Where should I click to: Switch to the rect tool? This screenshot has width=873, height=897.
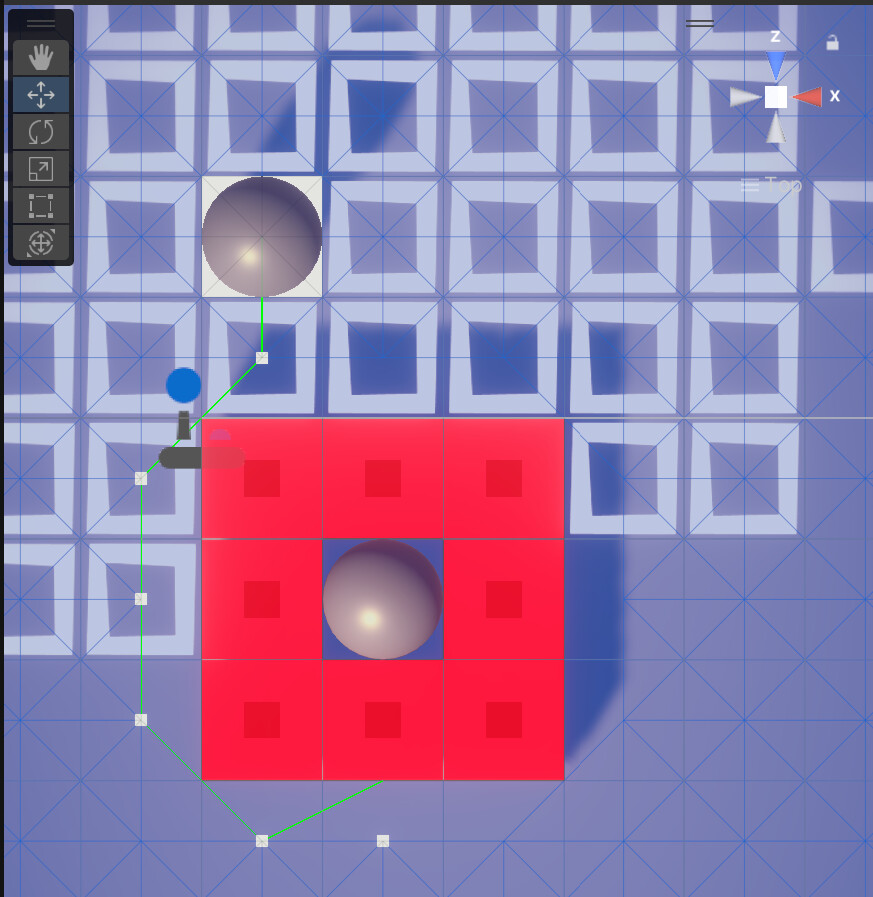pyautogui.click(x=41, y=206)
